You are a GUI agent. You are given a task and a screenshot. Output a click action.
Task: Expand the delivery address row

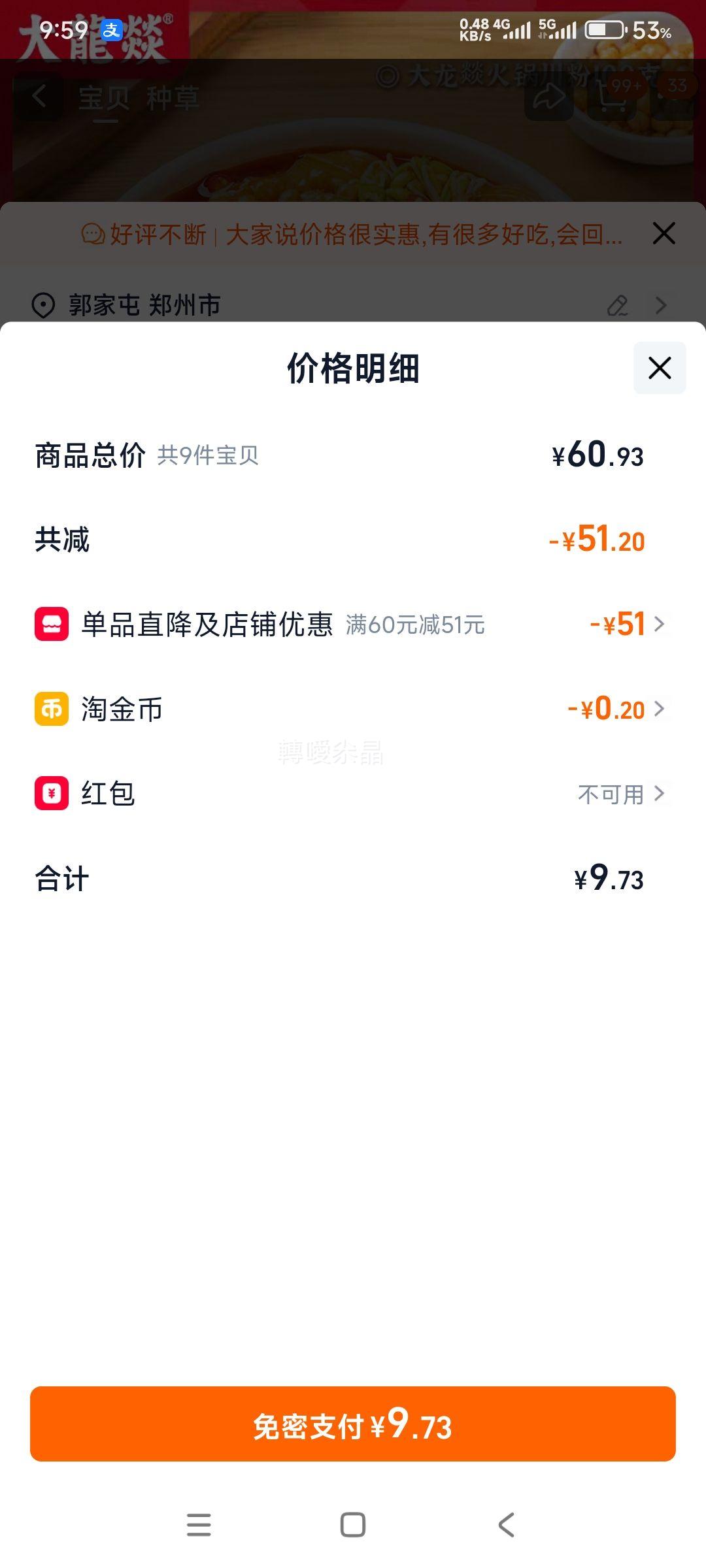(x=662, y=304)
